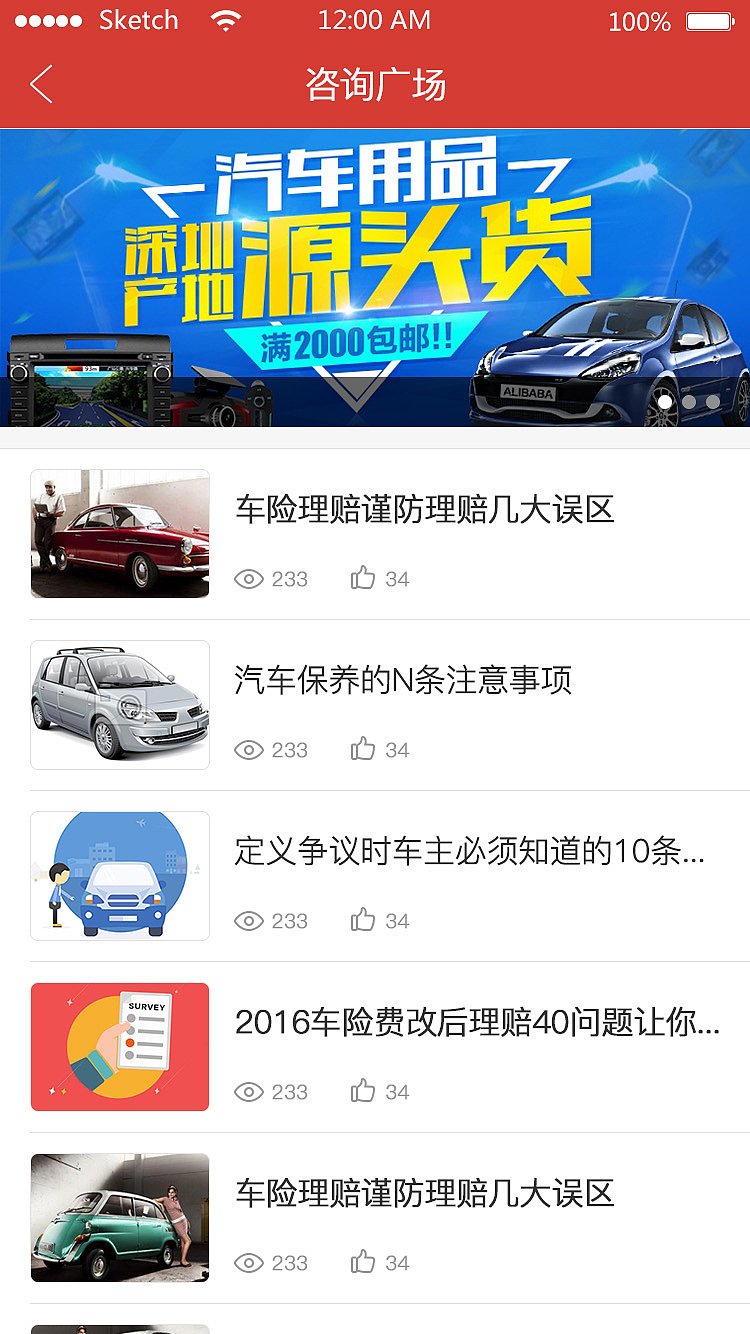Select the third carousel indicator dot
The width and height of the screenshot is (750, 1334).
715,401
